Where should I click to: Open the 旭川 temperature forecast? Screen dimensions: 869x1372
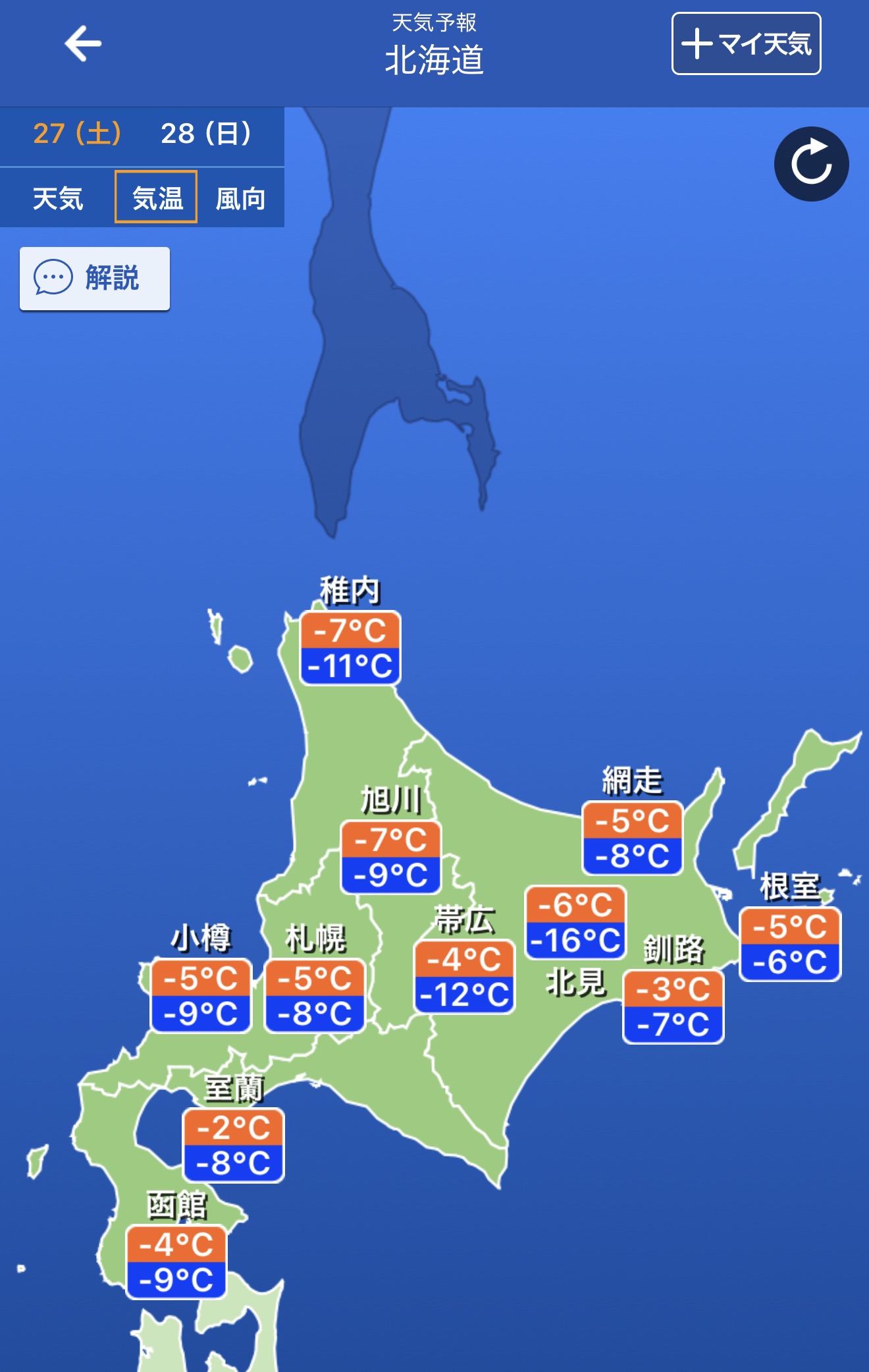(x=391, y=857)
